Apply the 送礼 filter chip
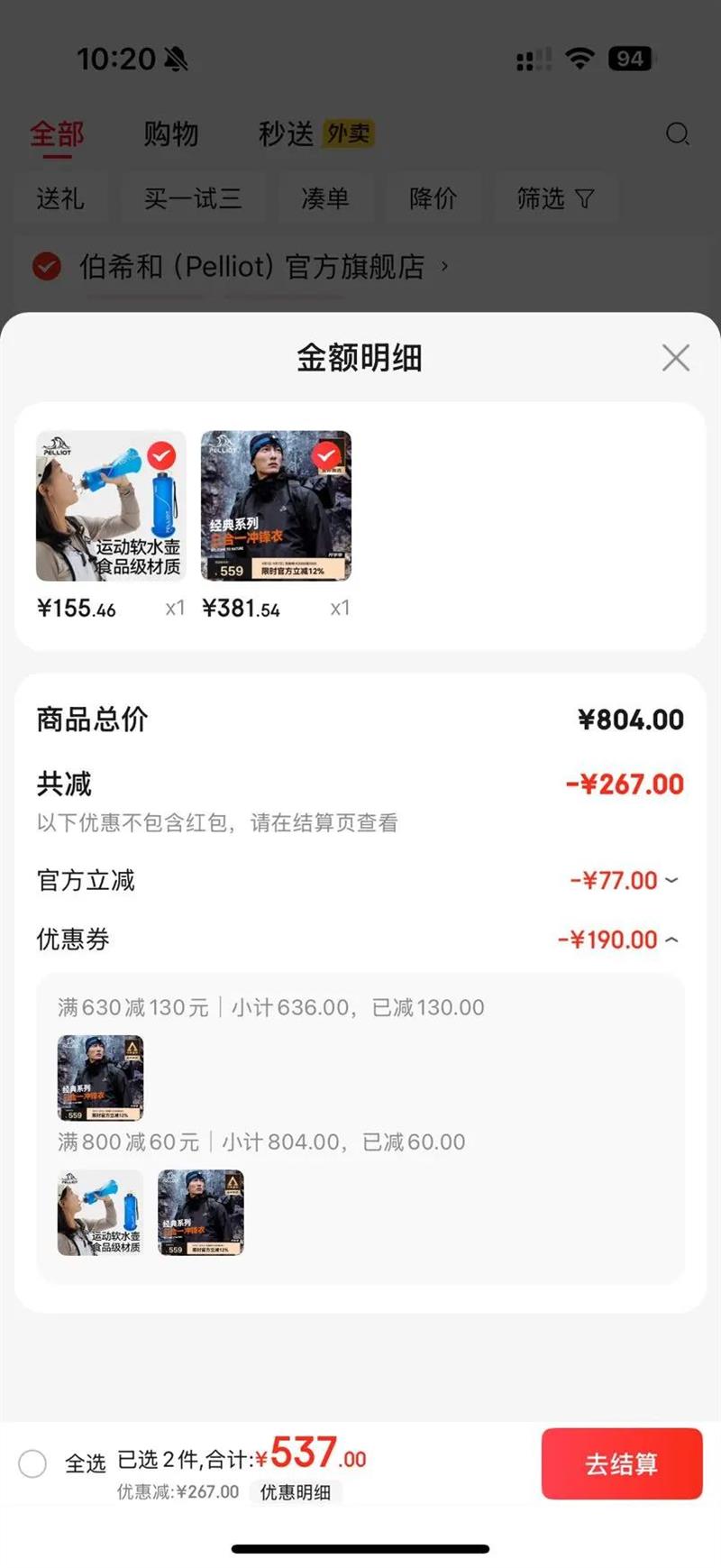The width and height of the screenshot is (721, 1568). click(x=60, y=198)
